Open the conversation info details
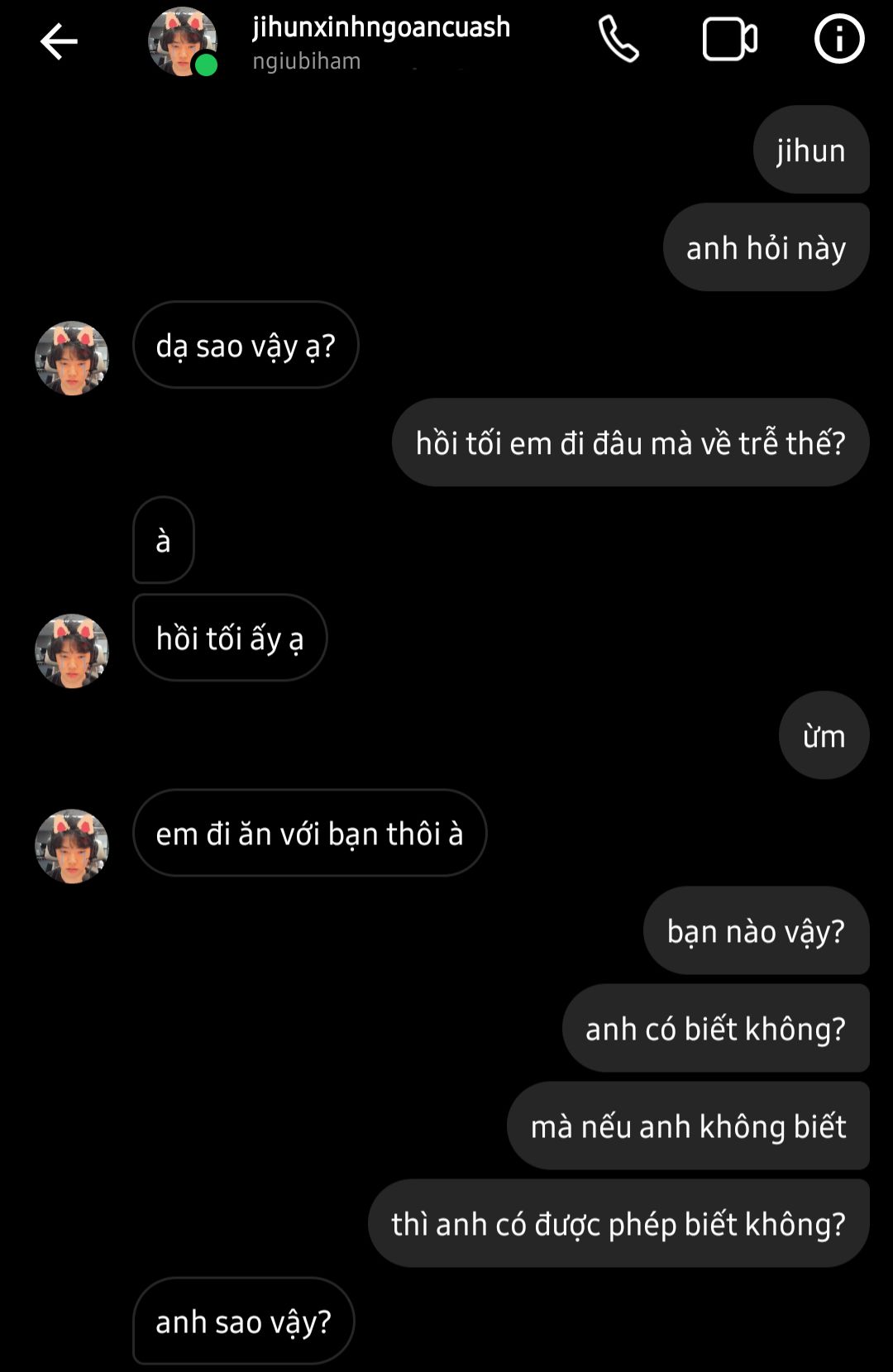The width and height of the screenshot is (893, 1372). 838,39
